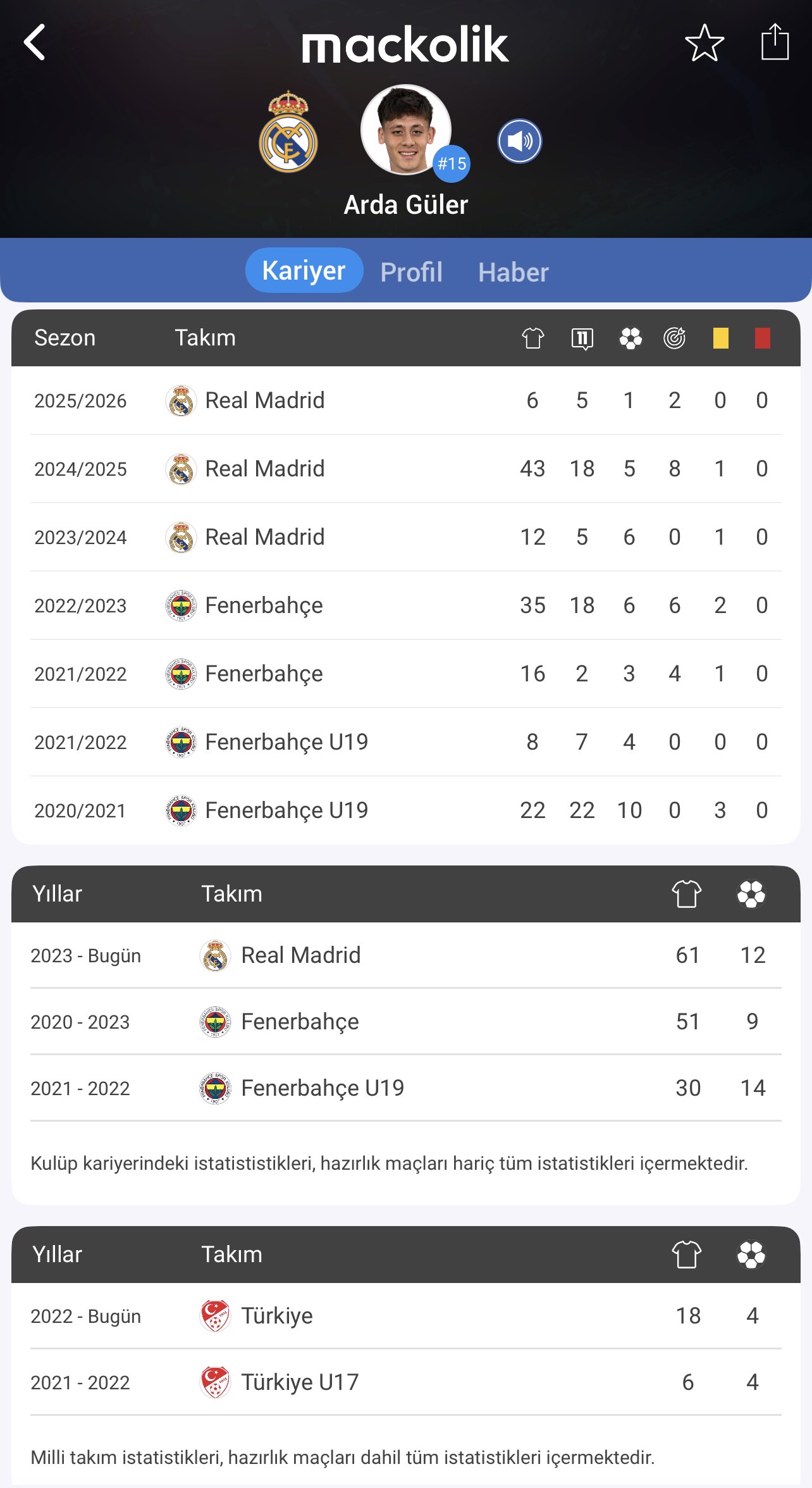Open Real Madrid 2023 - Bugün row
This screenshot has height=1488, width=812.
[406, 955]
